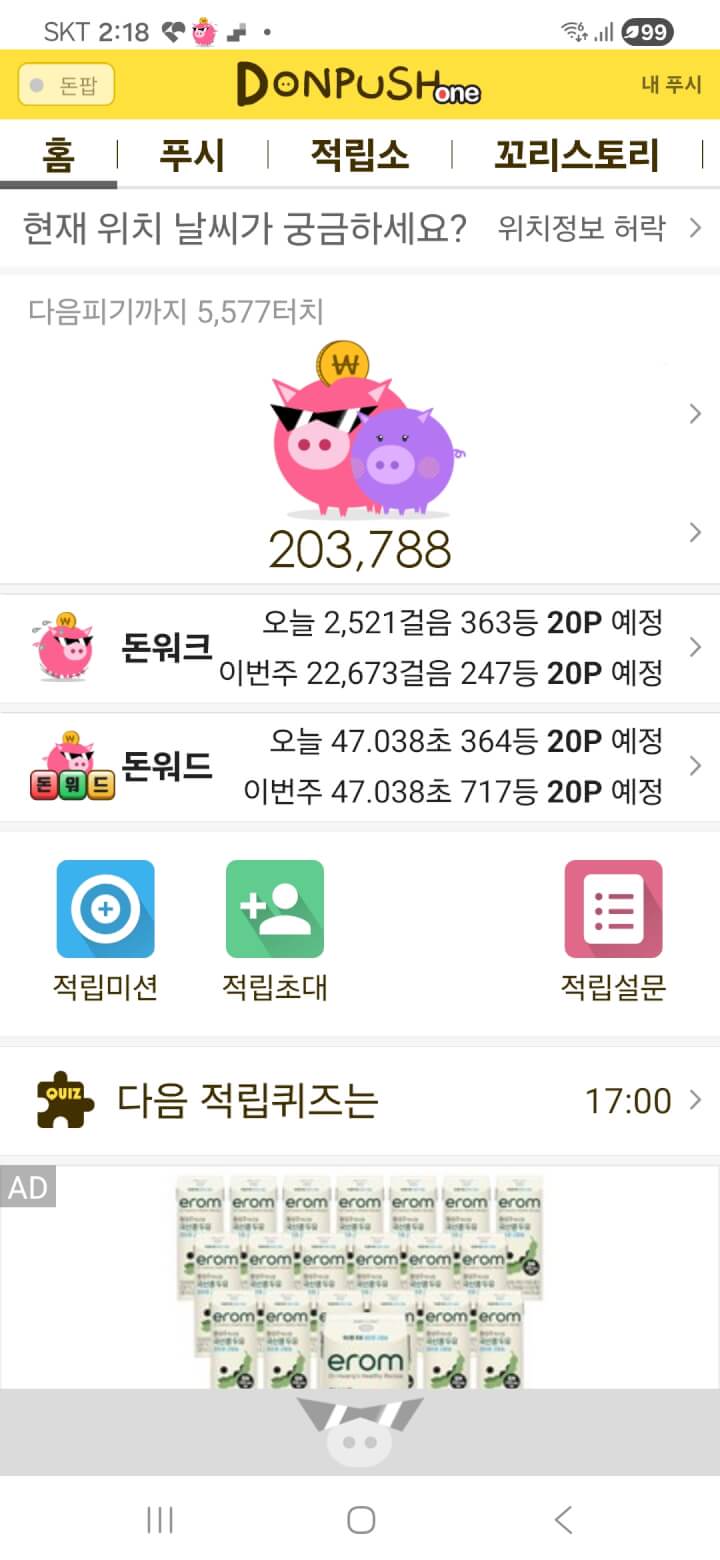Screen dimensions: 720x1560
Task: Go back using the system back button
Action: click(563, 1520)
